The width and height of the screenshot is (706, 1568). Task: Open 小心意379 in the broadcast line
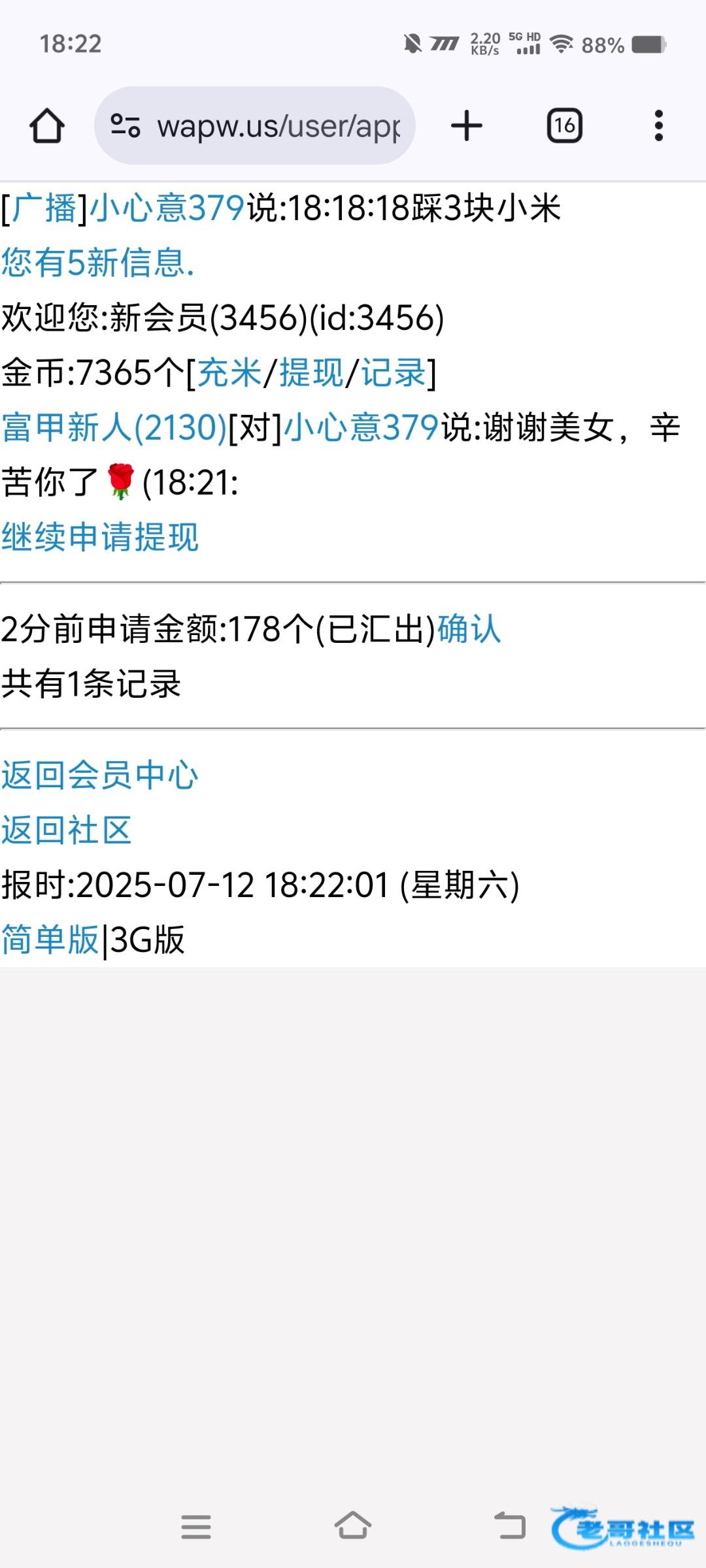[167, 209]
